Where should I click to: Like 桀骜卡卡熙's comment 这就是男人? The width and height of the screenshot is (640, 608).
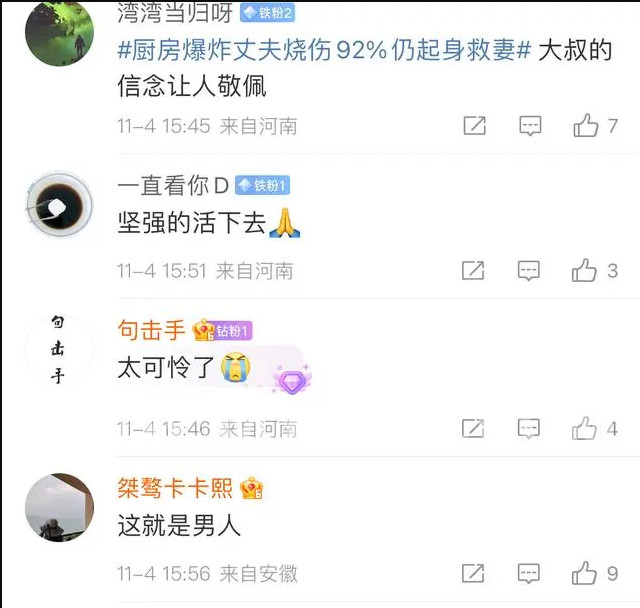pos(585,573)
